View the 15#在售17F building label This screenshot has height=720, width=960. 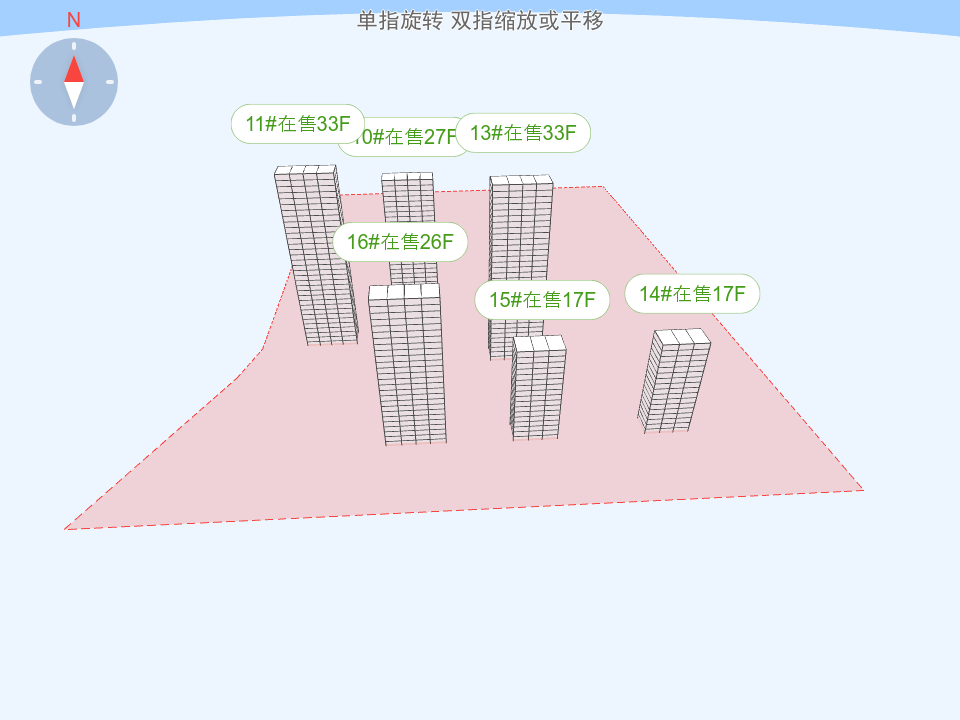[542, 300]
